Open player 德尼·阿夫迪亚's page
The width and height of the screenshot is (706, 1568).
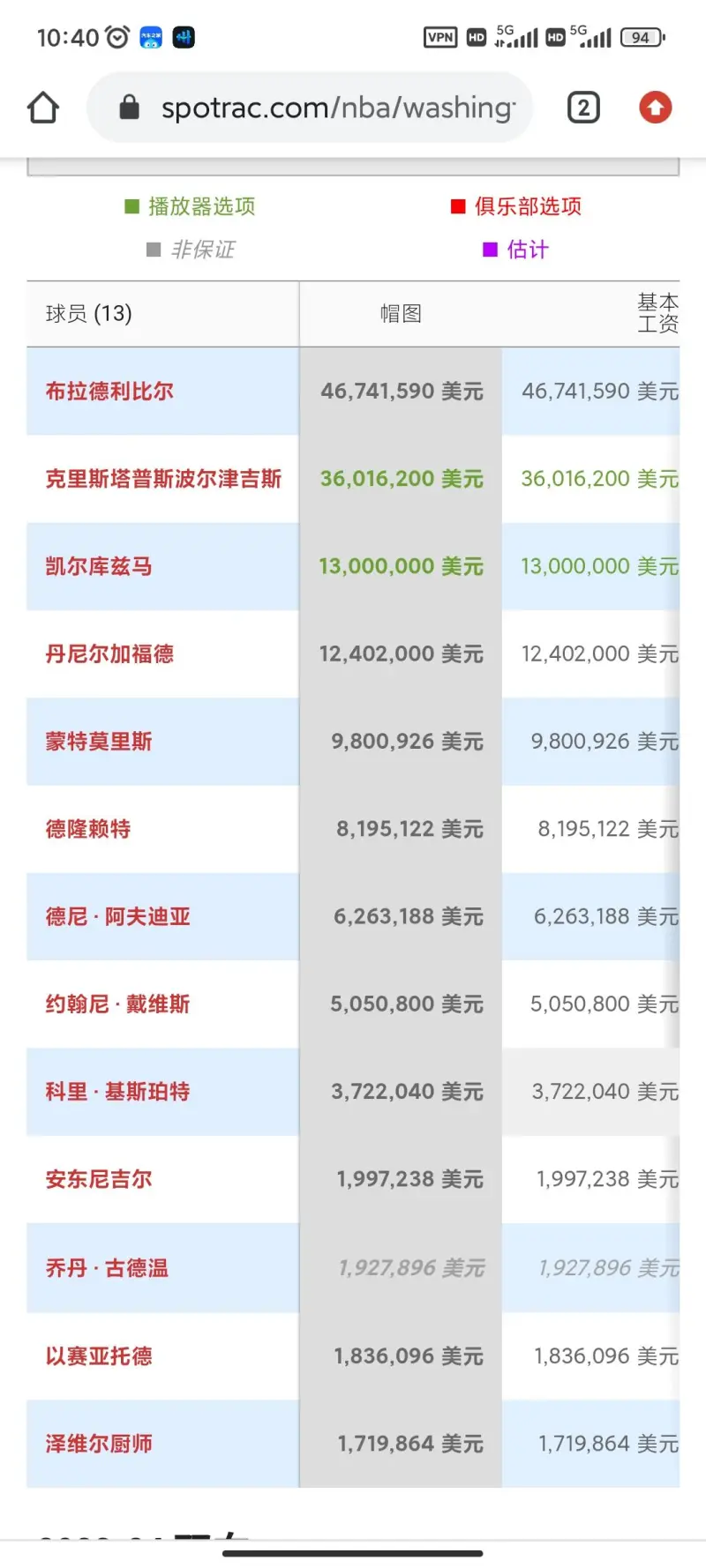pyautogui.click(x=118, y=916)
